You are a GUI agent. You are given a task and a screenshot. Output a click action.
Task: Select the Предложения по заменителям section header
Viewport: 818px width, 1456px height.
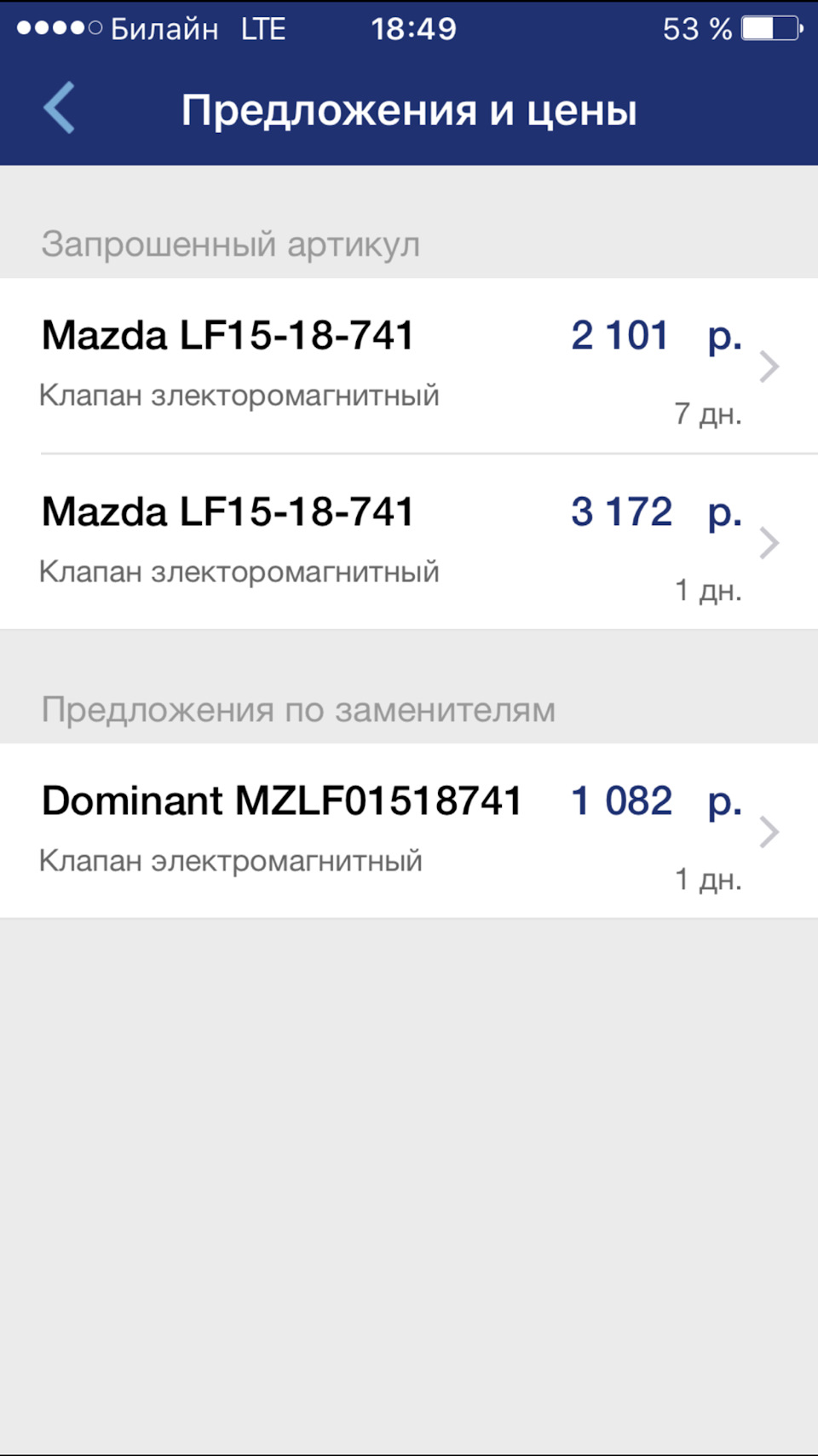point(298,708)
